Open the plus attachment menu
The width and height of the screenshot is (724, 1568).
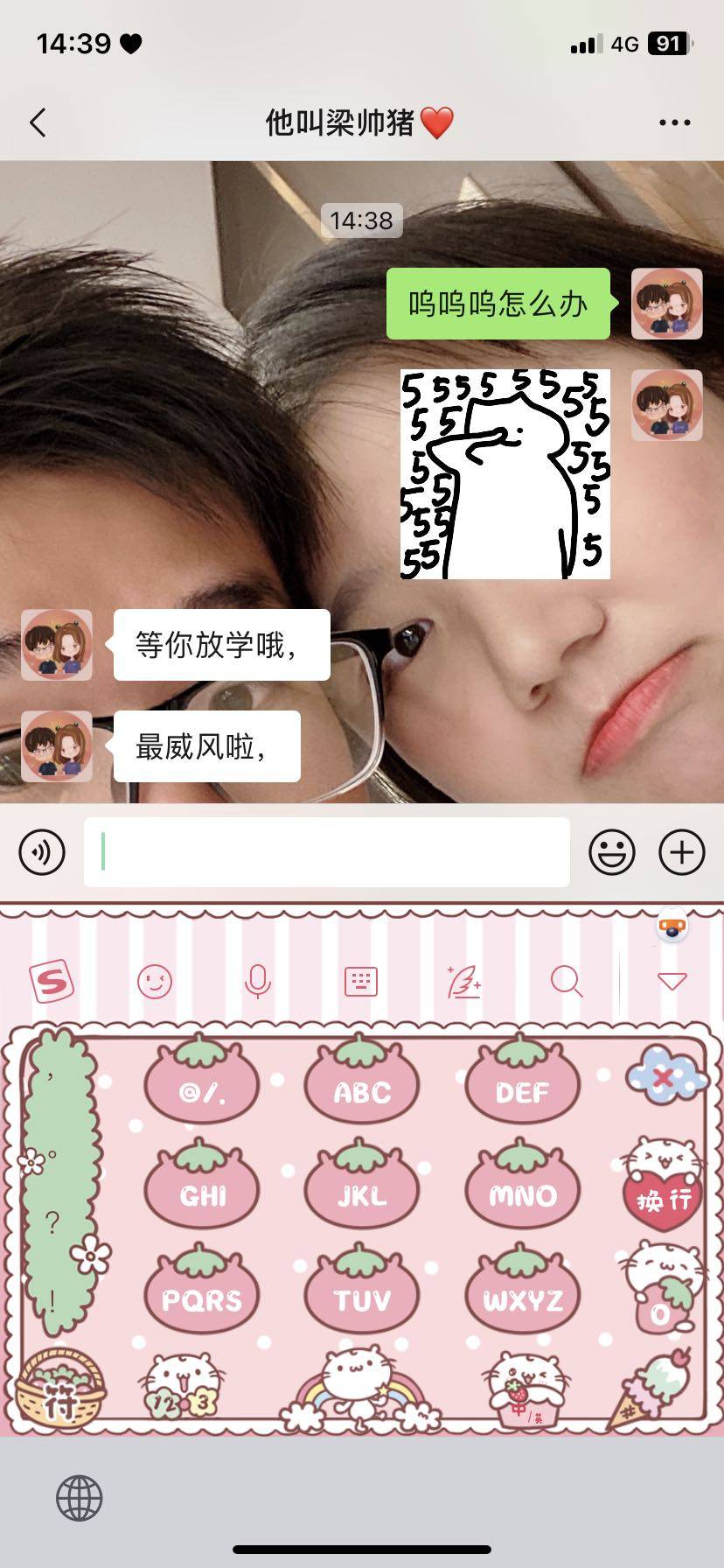pos(681,851)
